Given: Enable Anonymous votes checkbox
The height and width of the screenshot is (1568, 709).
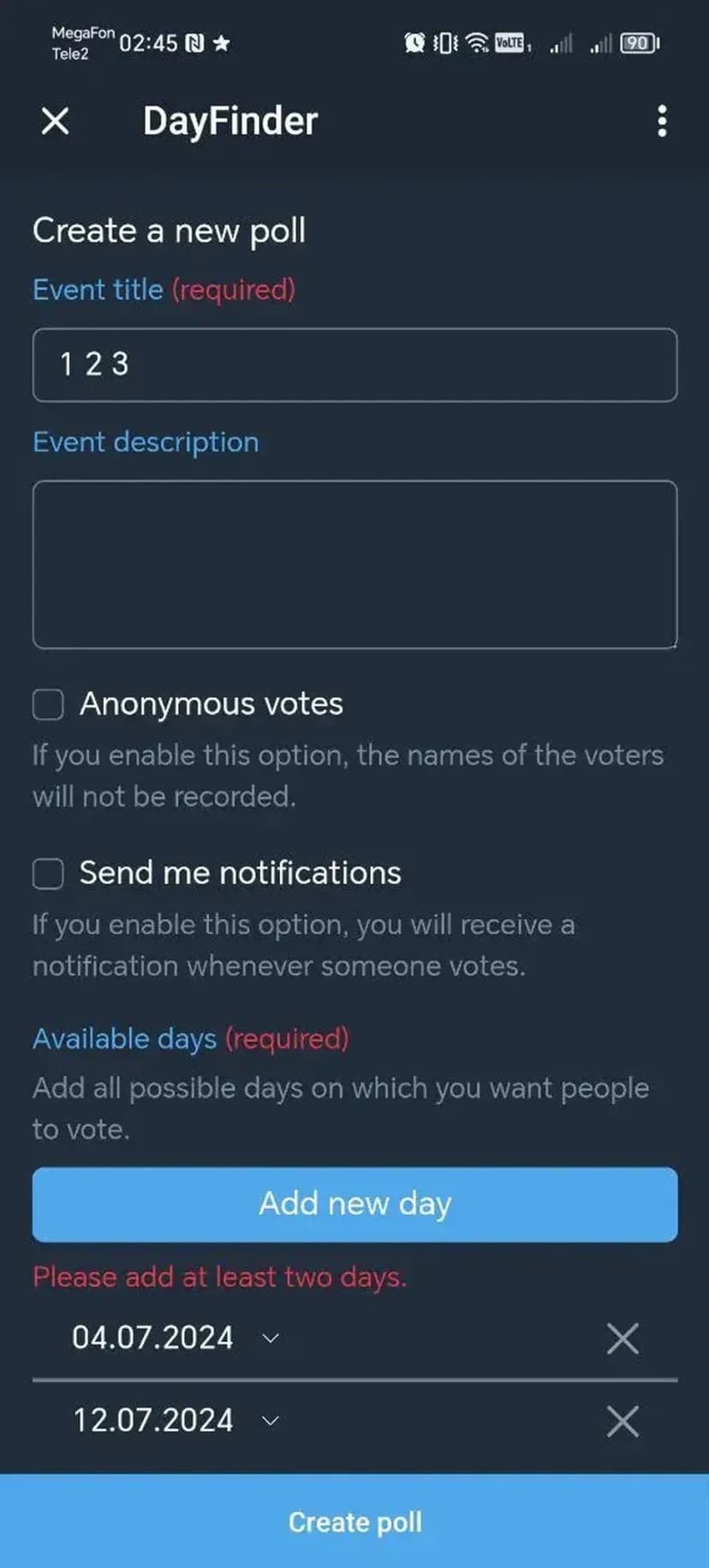Looking at the screenshot, I should (49, 705).
